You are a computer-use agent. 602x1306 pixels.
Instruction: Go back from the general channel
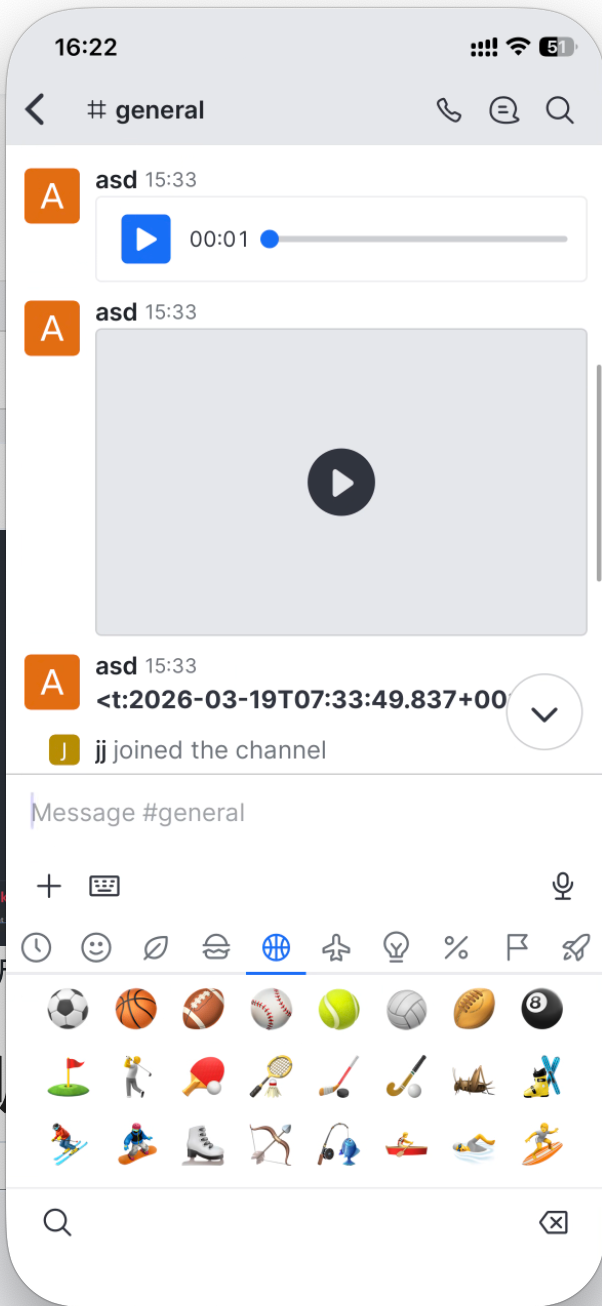[36, 109]
